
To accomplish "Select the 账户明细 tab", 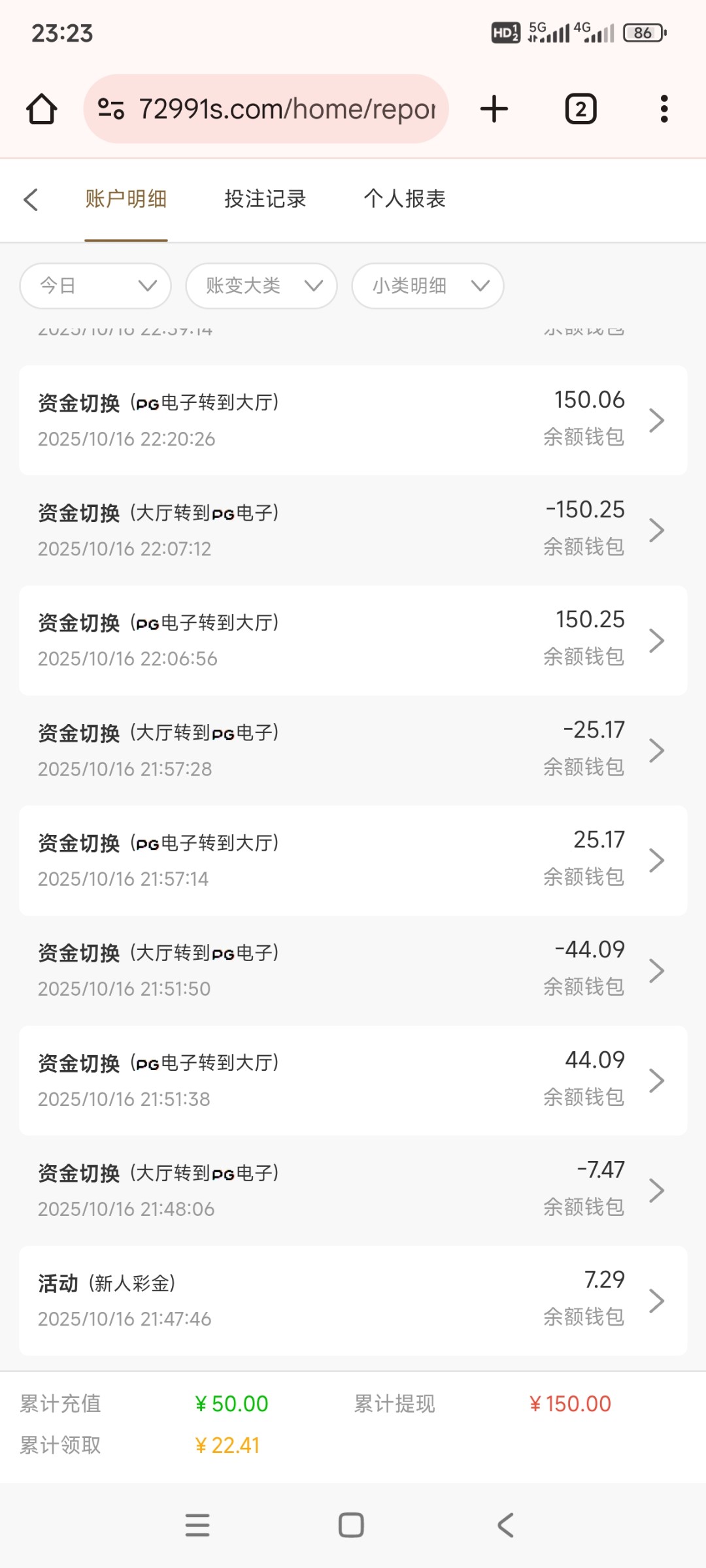I will coord(126,199).
